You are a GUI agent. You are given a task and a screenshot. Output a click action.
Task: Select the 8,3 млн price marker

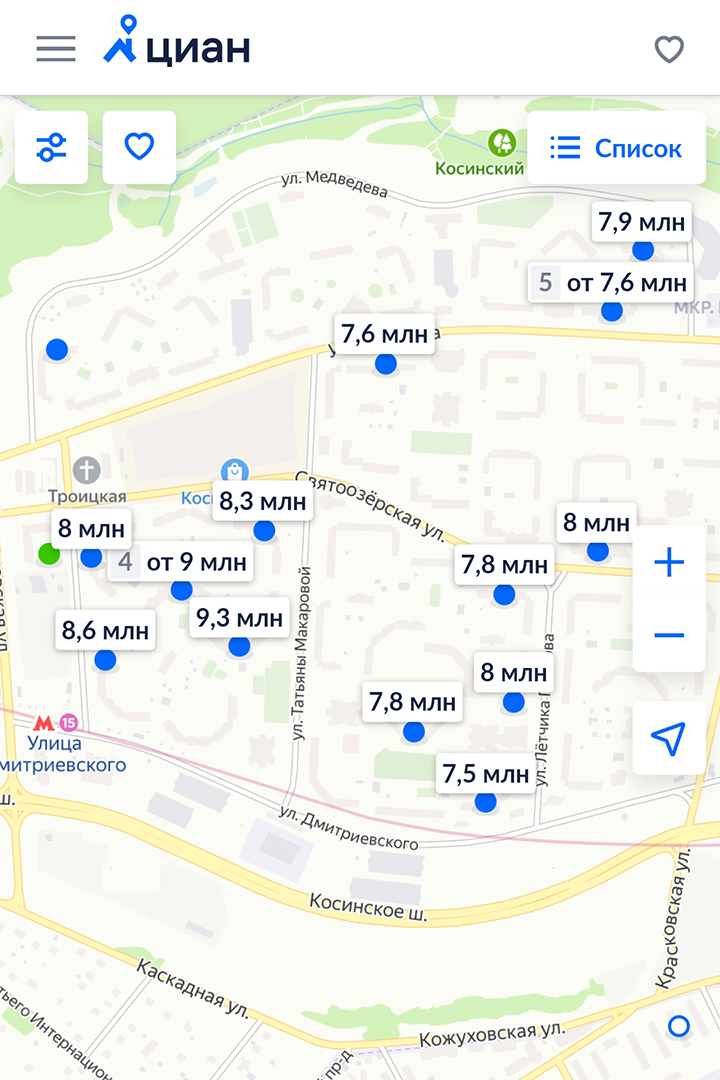(263, 502)
